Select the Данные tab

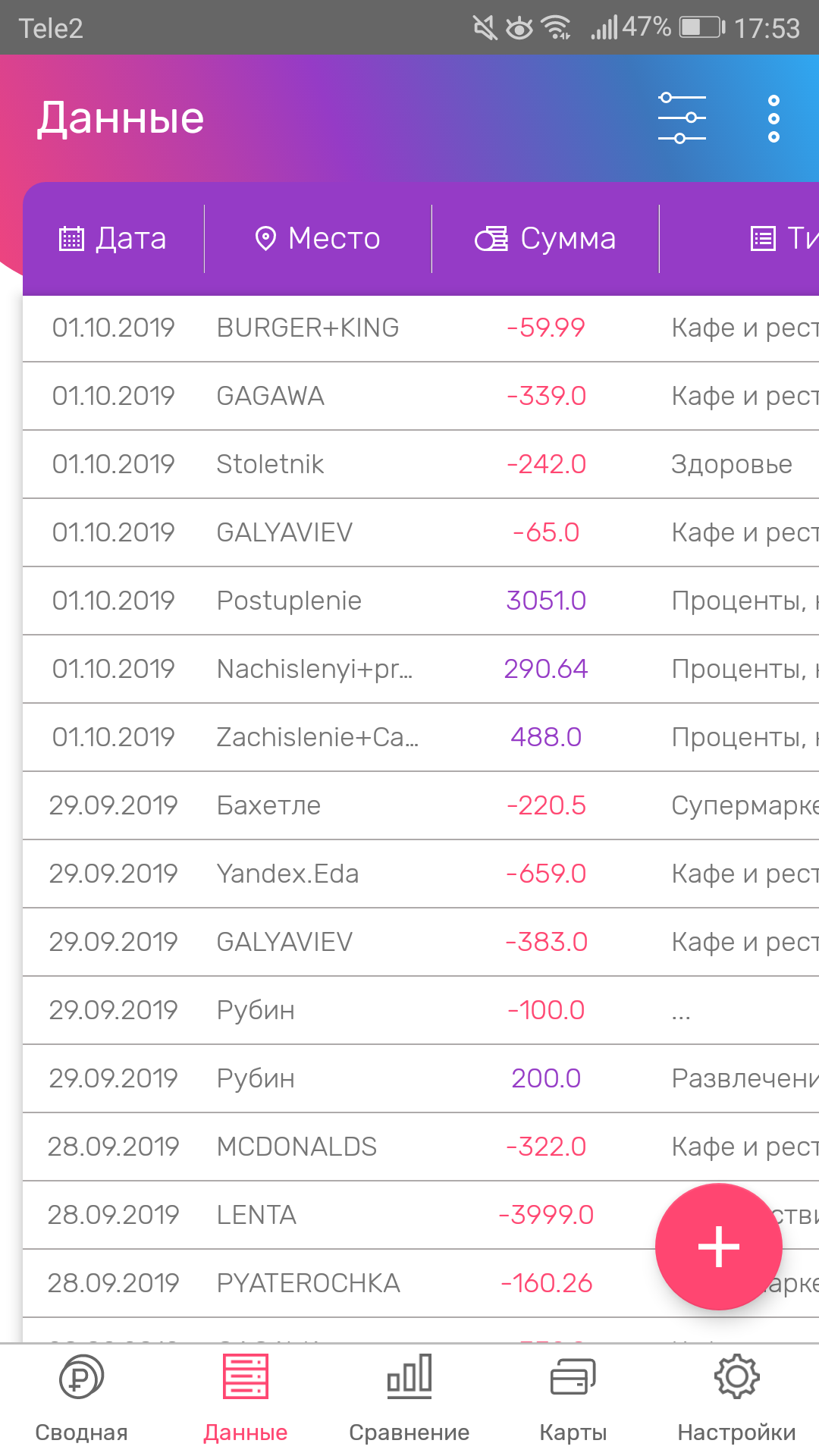(x=246, y=1399)
